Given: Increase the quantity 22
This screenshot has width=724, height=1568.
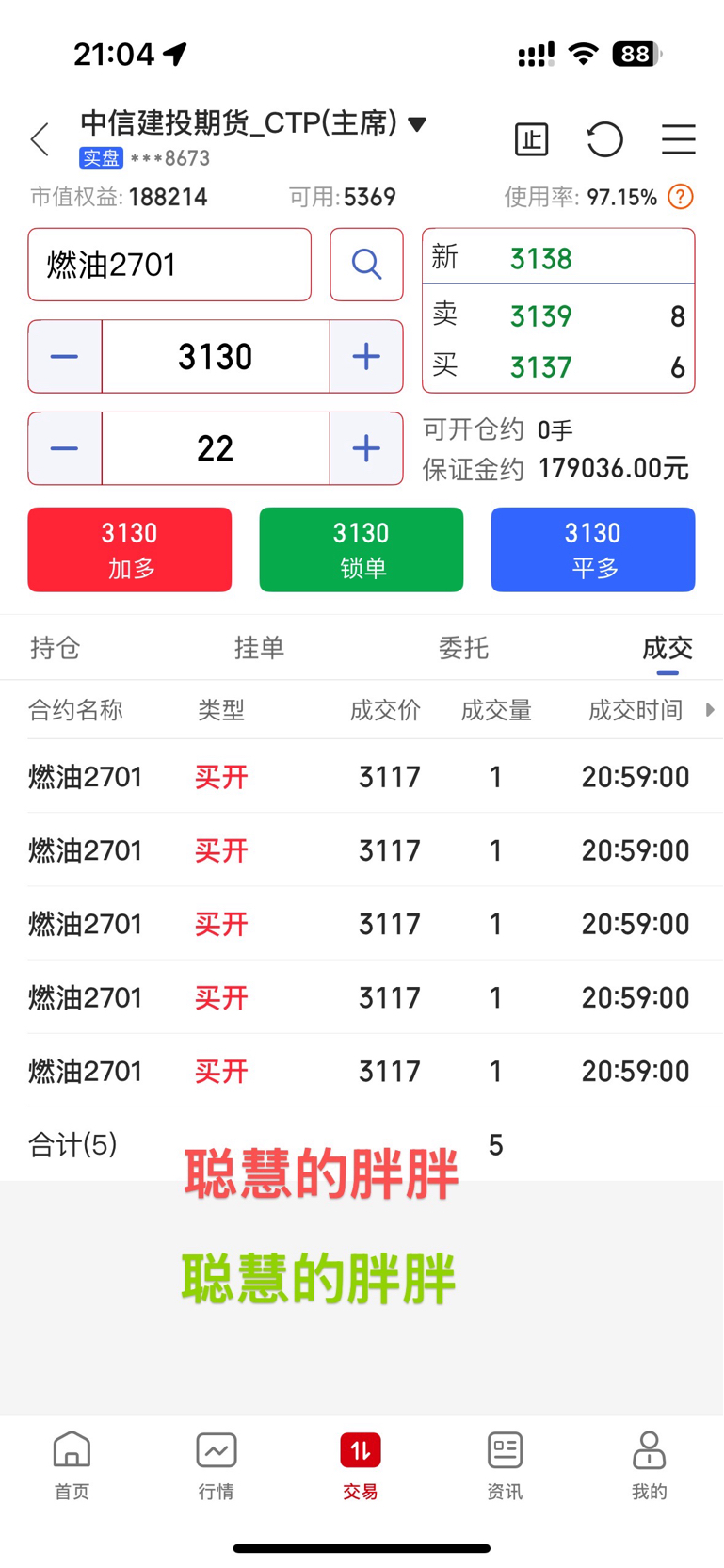Looking at the screenshot, I should pos(366,448).
